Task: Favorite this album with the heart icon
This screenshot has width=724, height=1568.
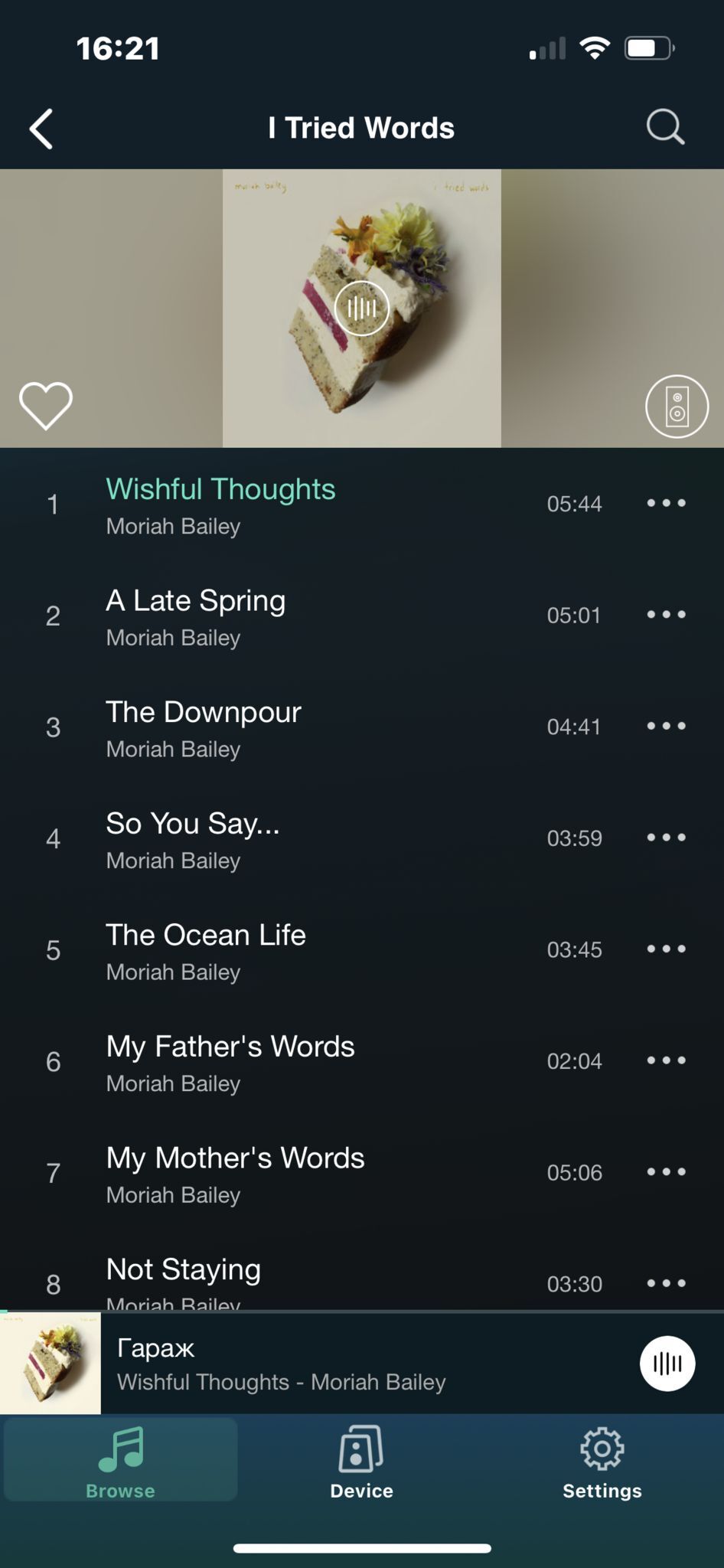Action: [46, 405]
